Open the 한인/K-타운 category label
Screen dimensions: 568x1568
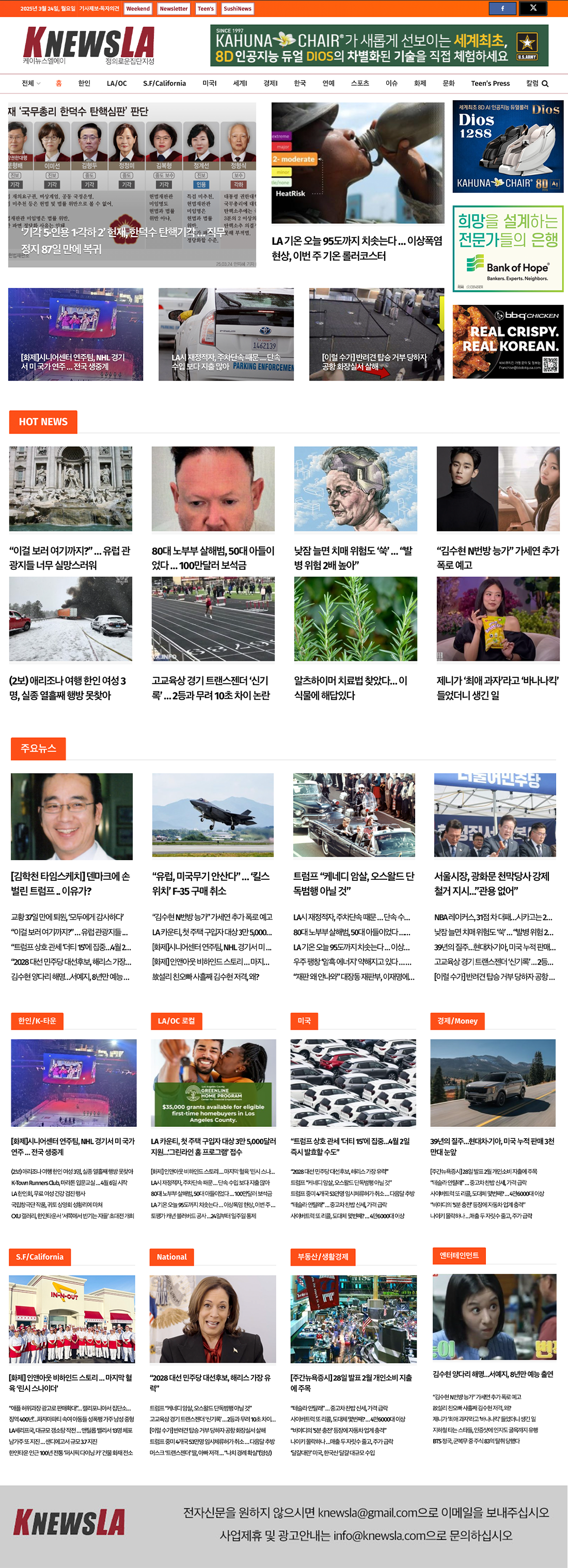click(37, 1021)
